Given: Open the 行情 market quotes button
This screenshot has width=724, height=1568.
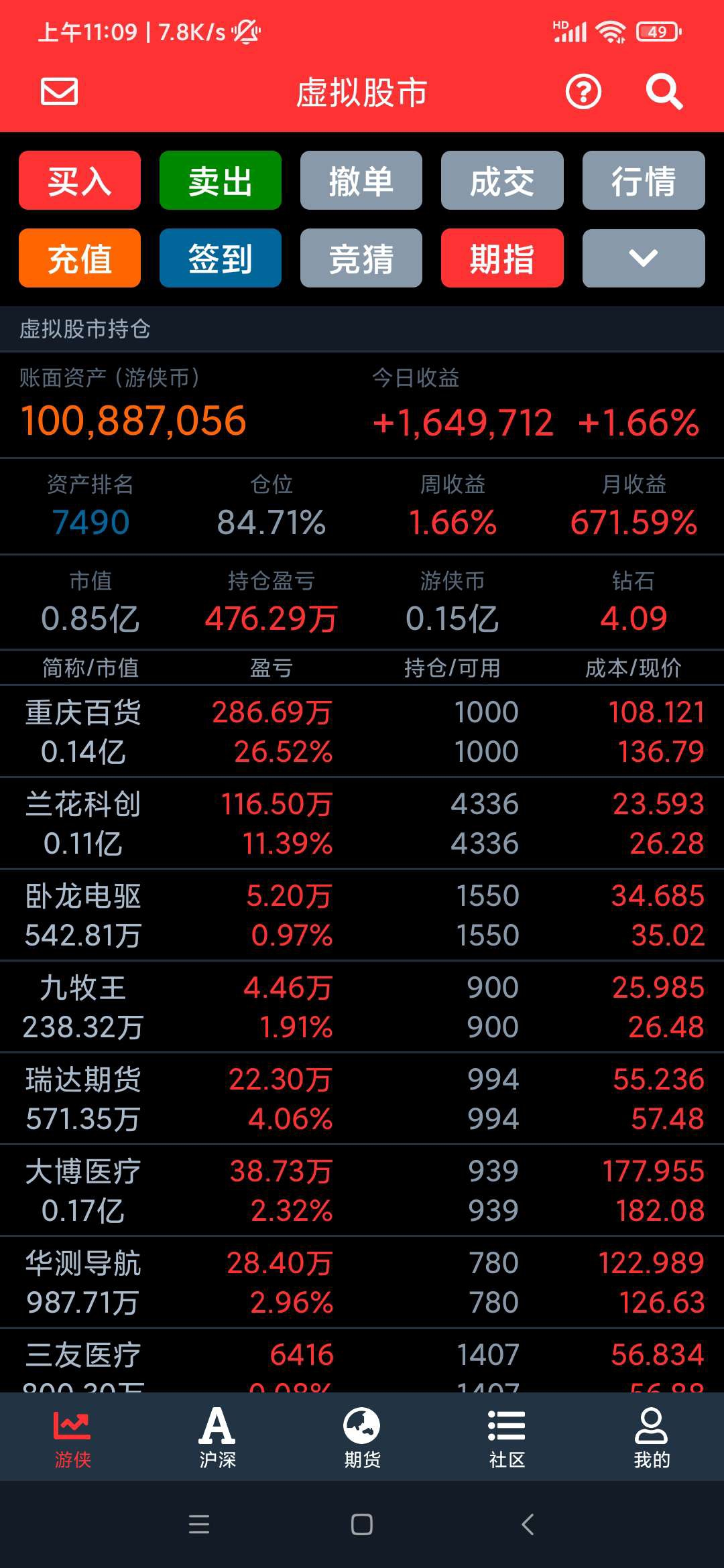Looking at the screenshot, I should tap(644, 180).
